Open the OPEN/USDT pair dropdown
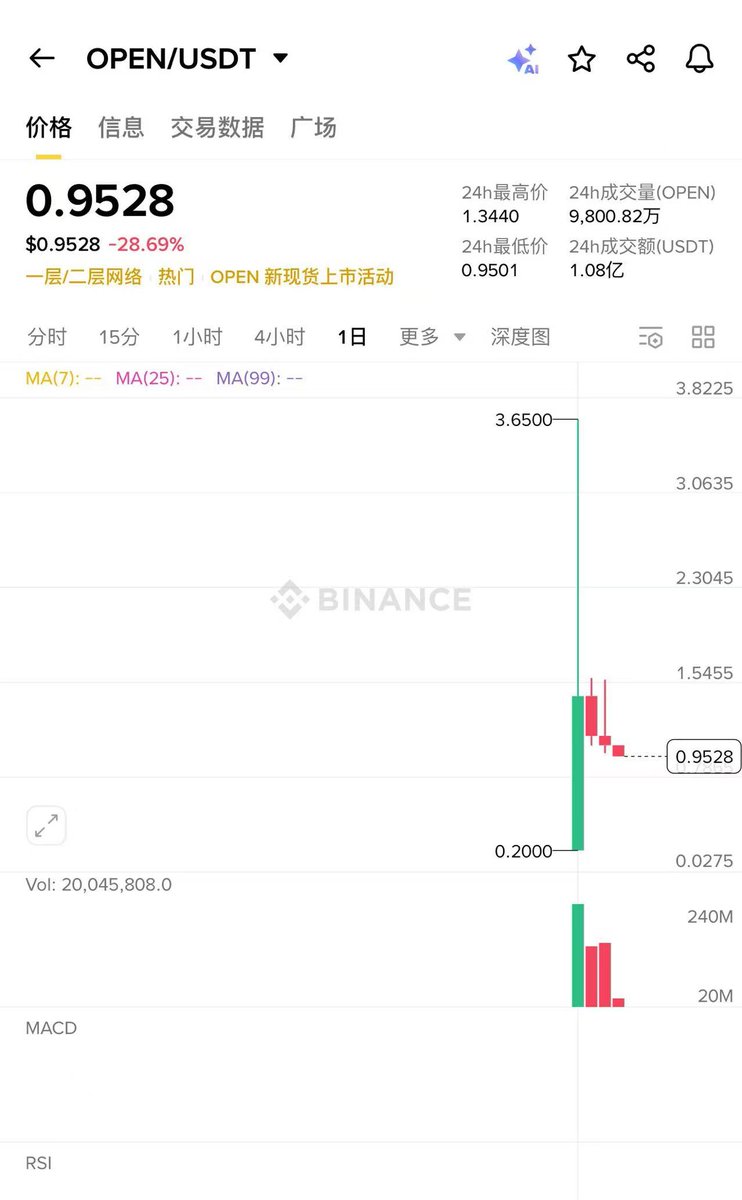This screenshot has height=1200, width=742. [187, 59]
